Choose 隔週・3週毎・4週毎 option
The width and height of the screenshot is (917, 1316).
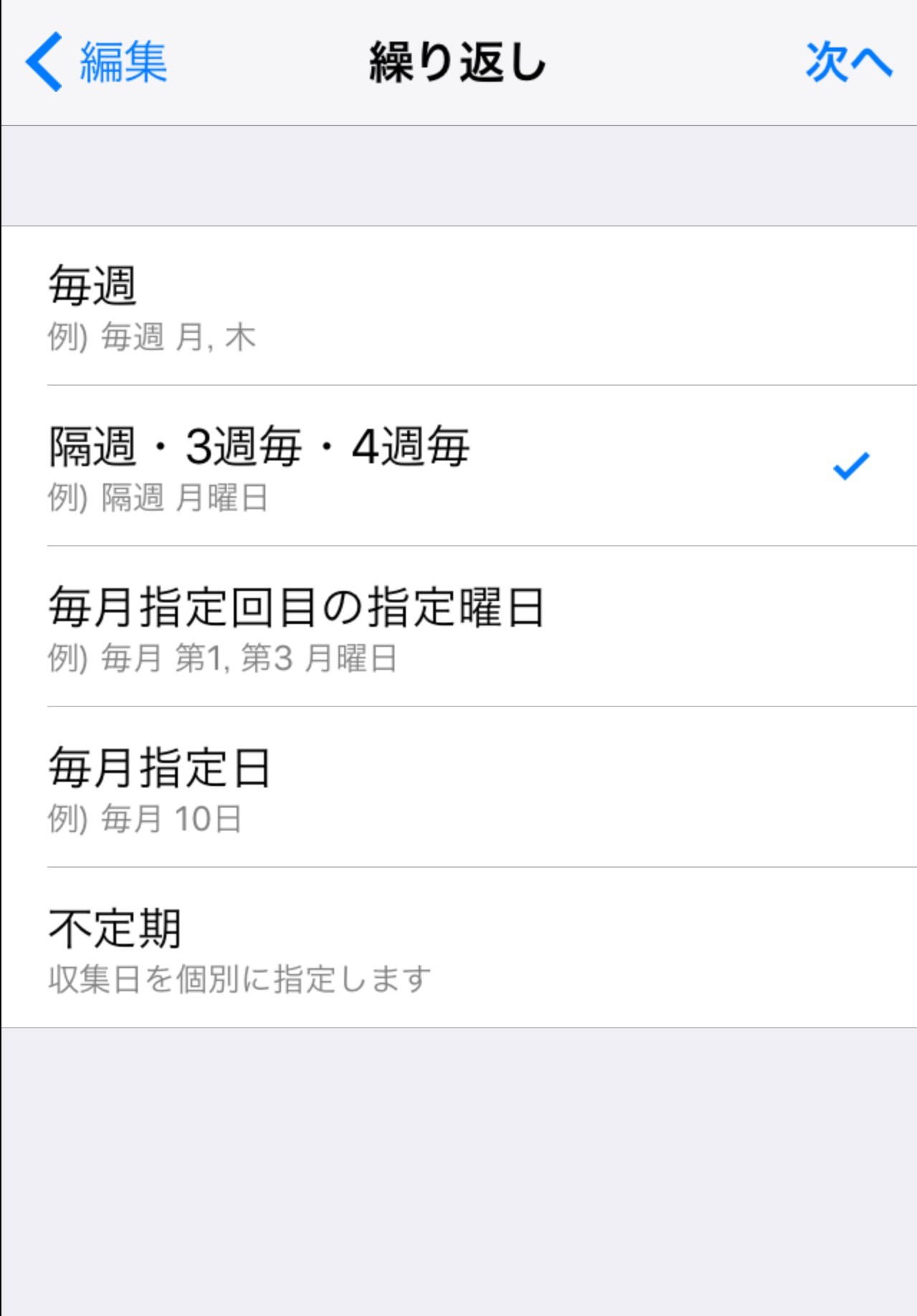pyautogui.click(x=459, y=466)
